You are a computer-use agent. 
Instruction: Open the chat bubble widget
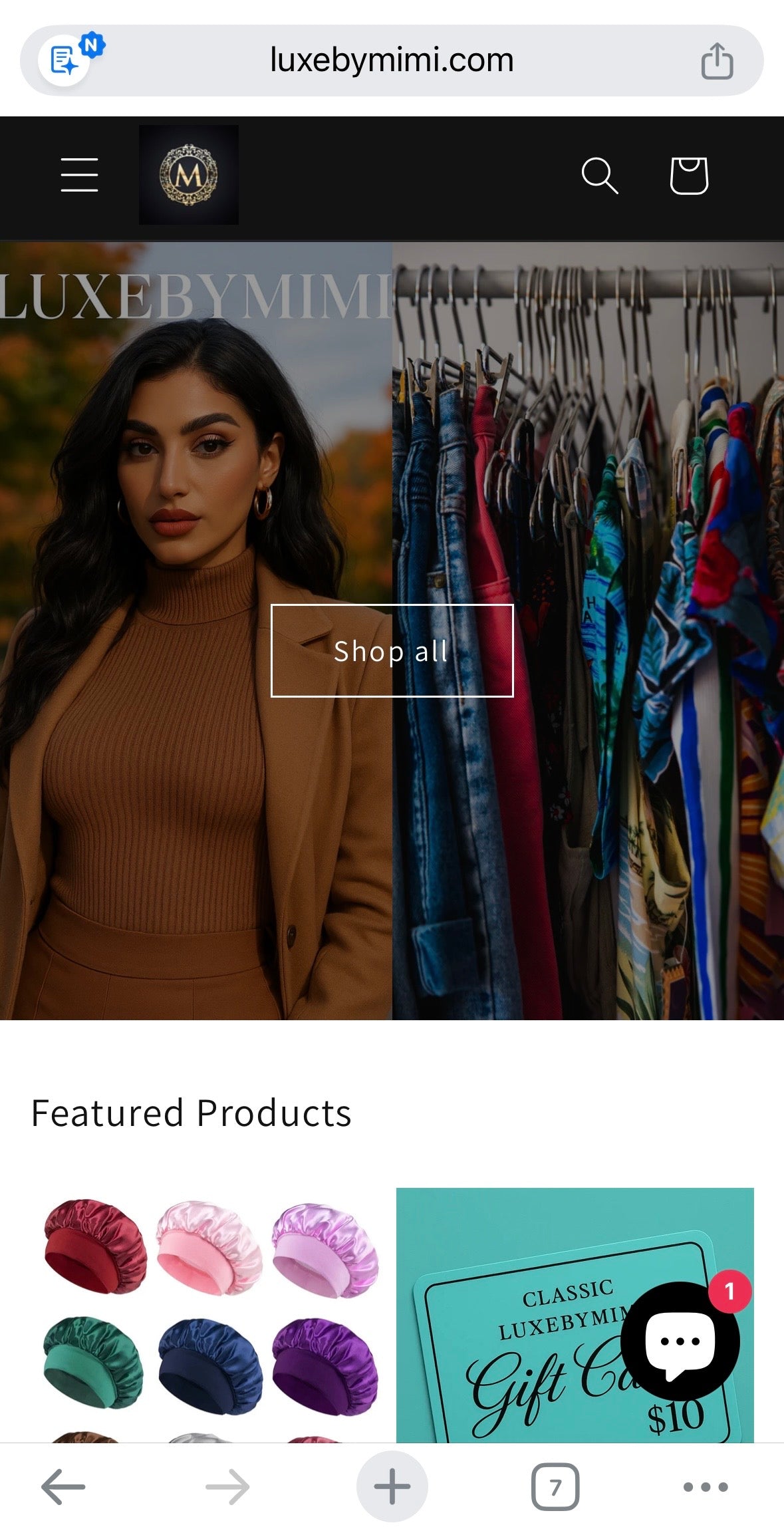[x=680, y=1341]
